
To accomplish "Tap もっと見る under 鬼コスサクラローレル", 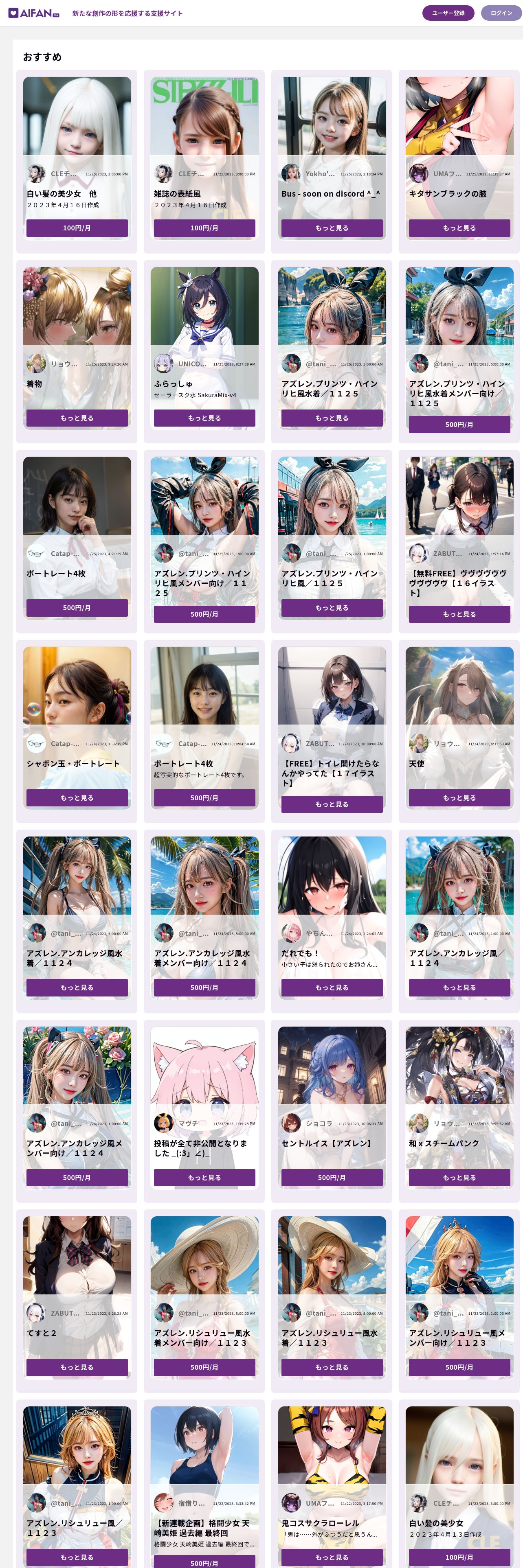I will 331,1557.
